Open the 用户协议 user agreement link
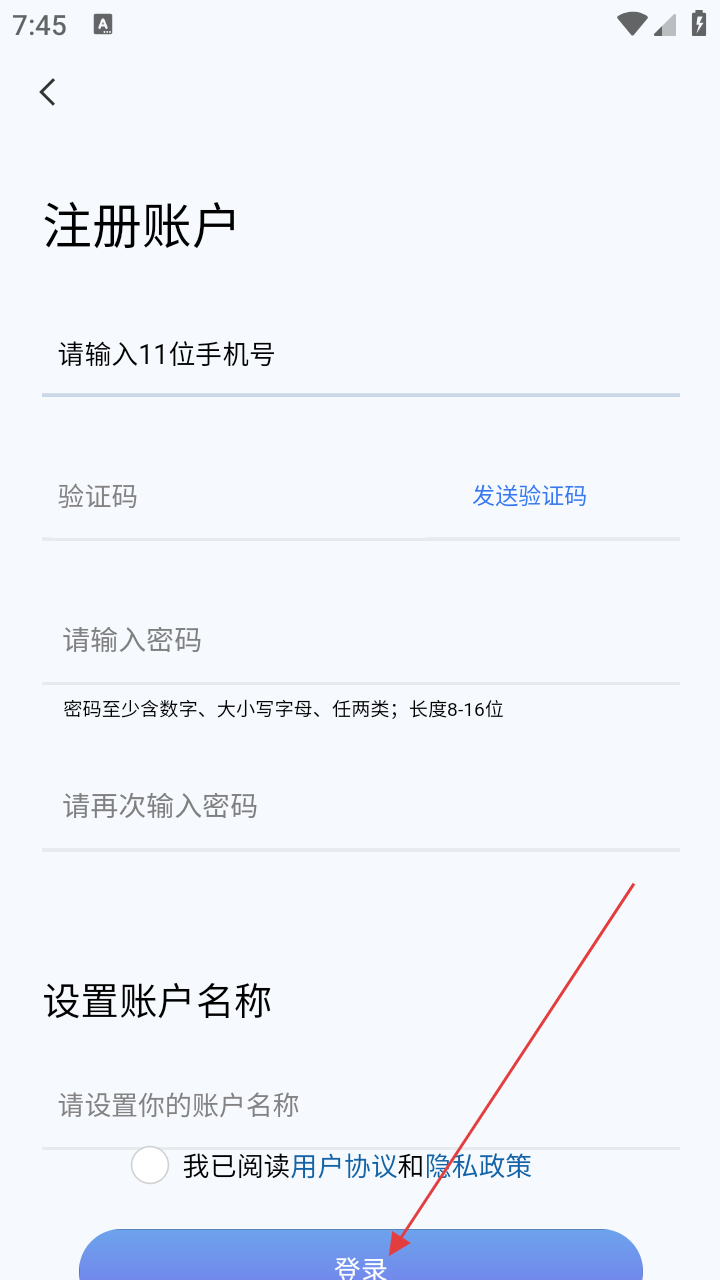 tap(344, 1166)
